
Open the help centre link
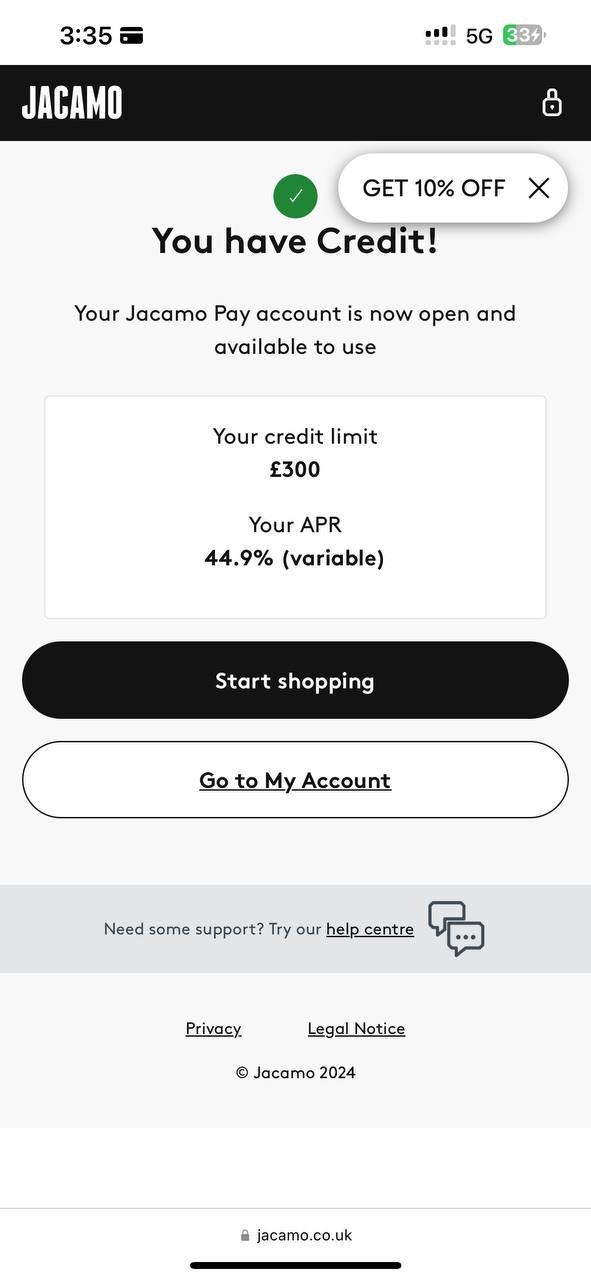pos(370,929)
